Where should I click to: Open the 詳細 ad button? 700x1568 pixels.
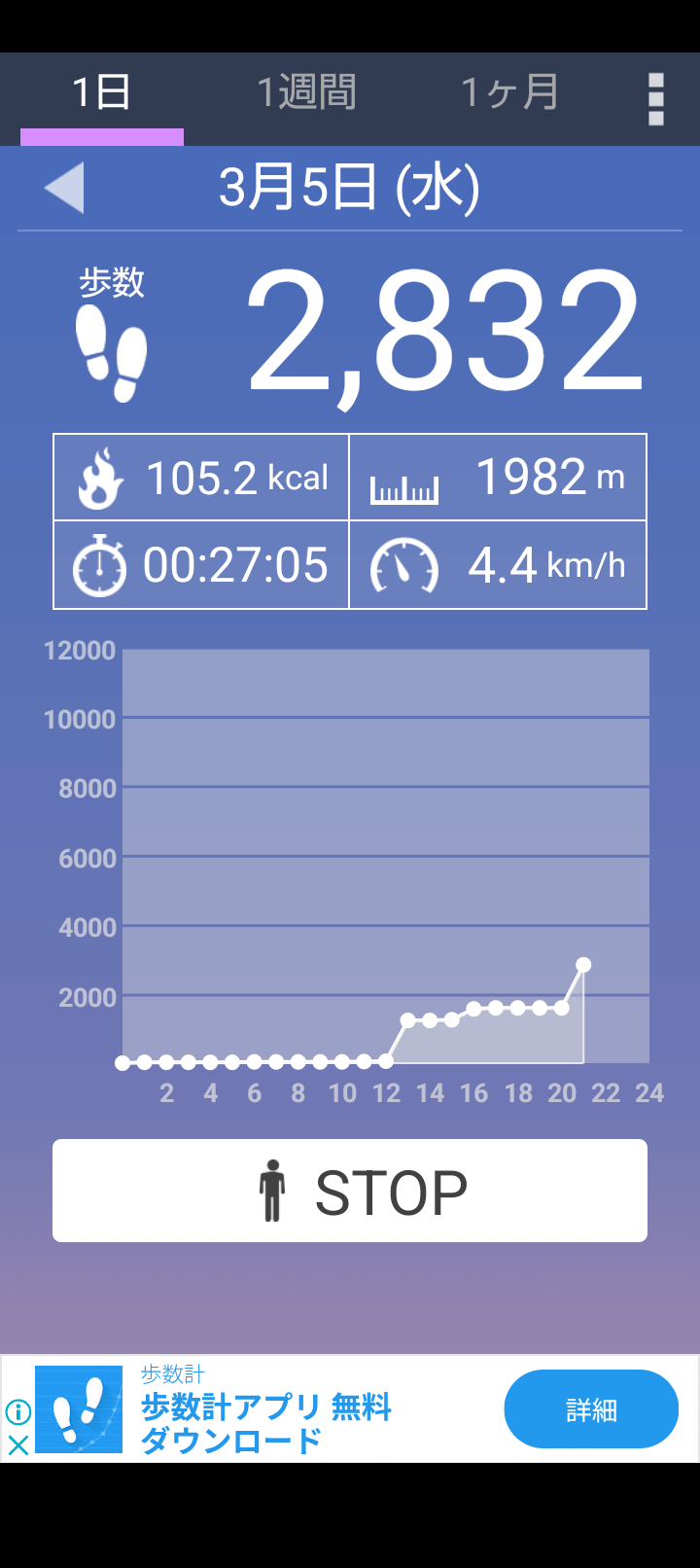click(x=591, y=1409)
